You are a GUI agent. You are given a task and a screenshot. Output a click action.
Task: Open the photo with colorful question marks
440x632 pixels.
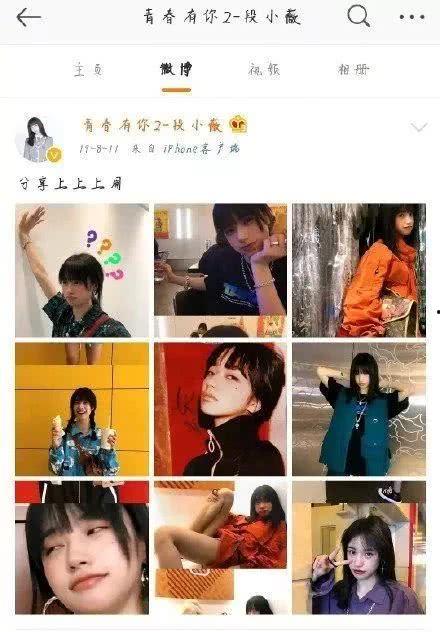82,270
